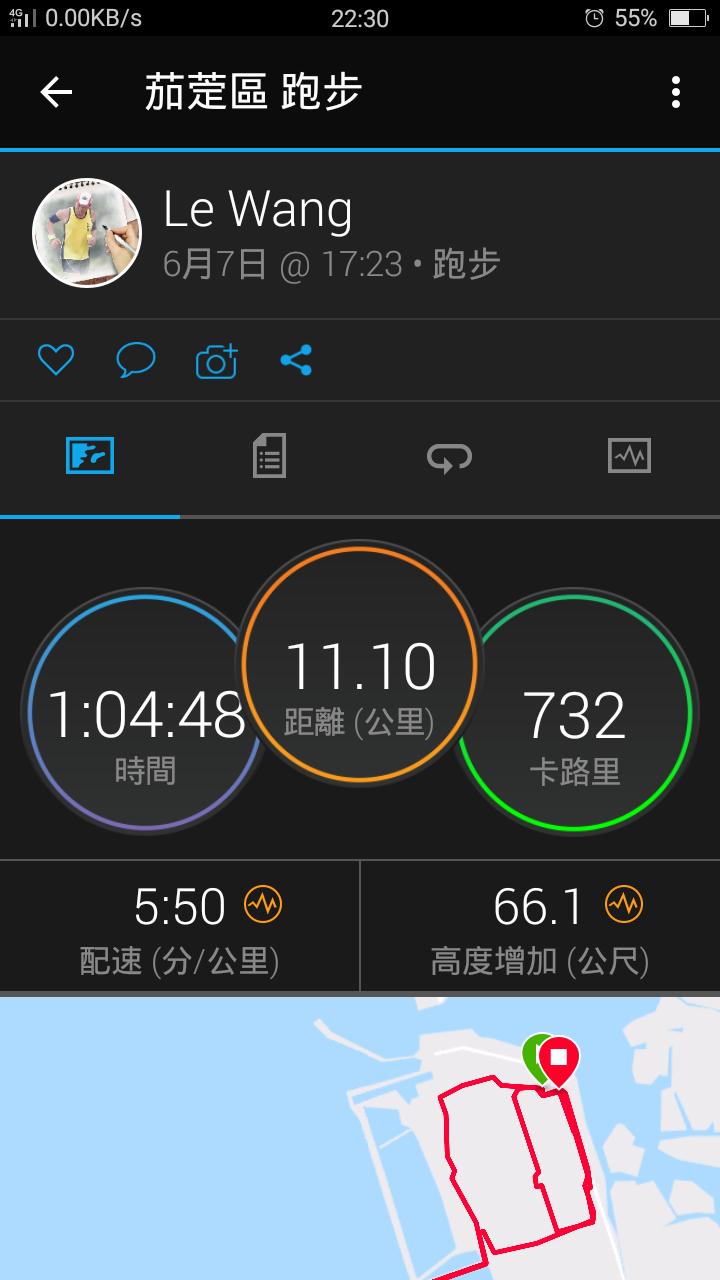Share this running activity
720x1280 pixels.
(x=296, y=360)
